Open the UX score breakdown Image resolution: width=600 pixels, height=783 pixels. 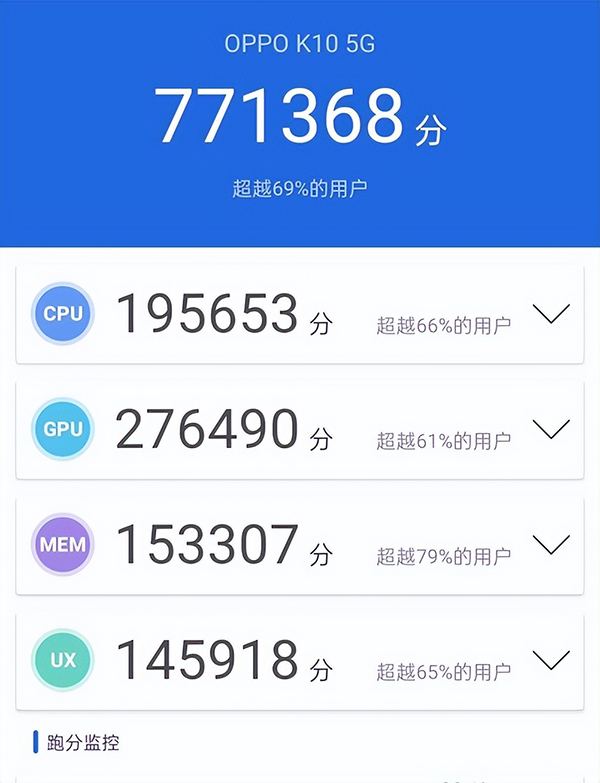coord(551,660)
